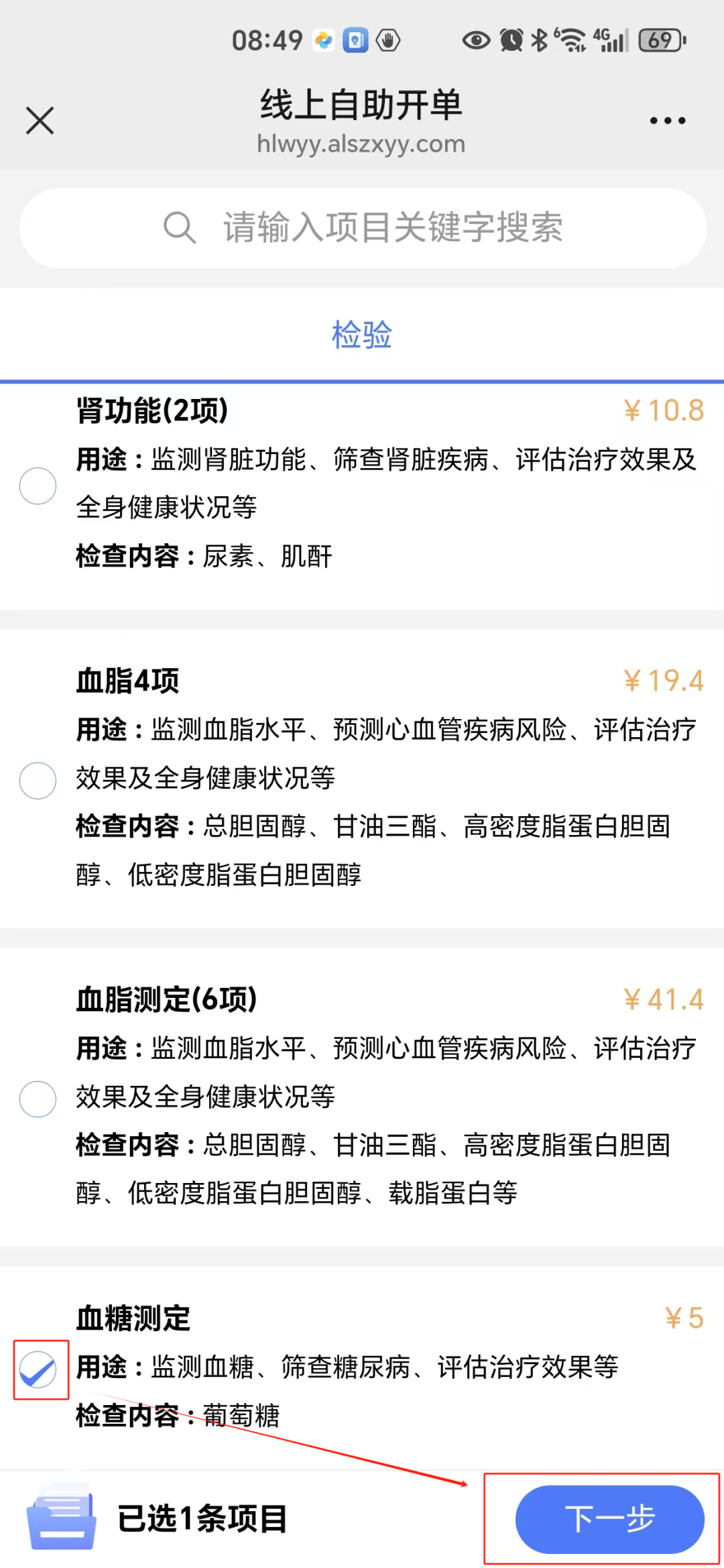The height and width of the screenshot is (1568, 724).
Task: Uncheck the 血糖测定 item
Action: click(38, 1369)
